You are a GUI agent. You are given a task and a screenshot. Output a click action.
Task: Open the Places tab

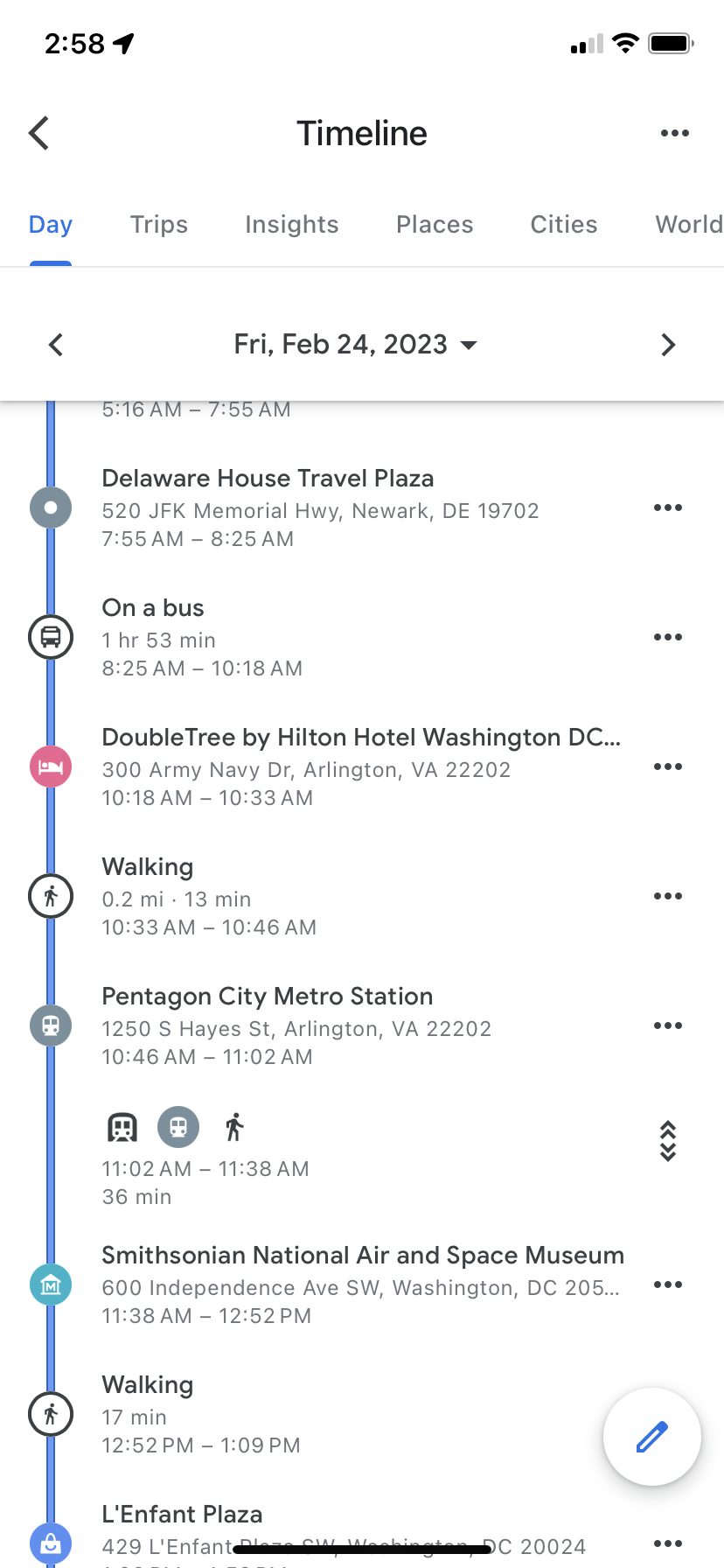tap(435, 225)
